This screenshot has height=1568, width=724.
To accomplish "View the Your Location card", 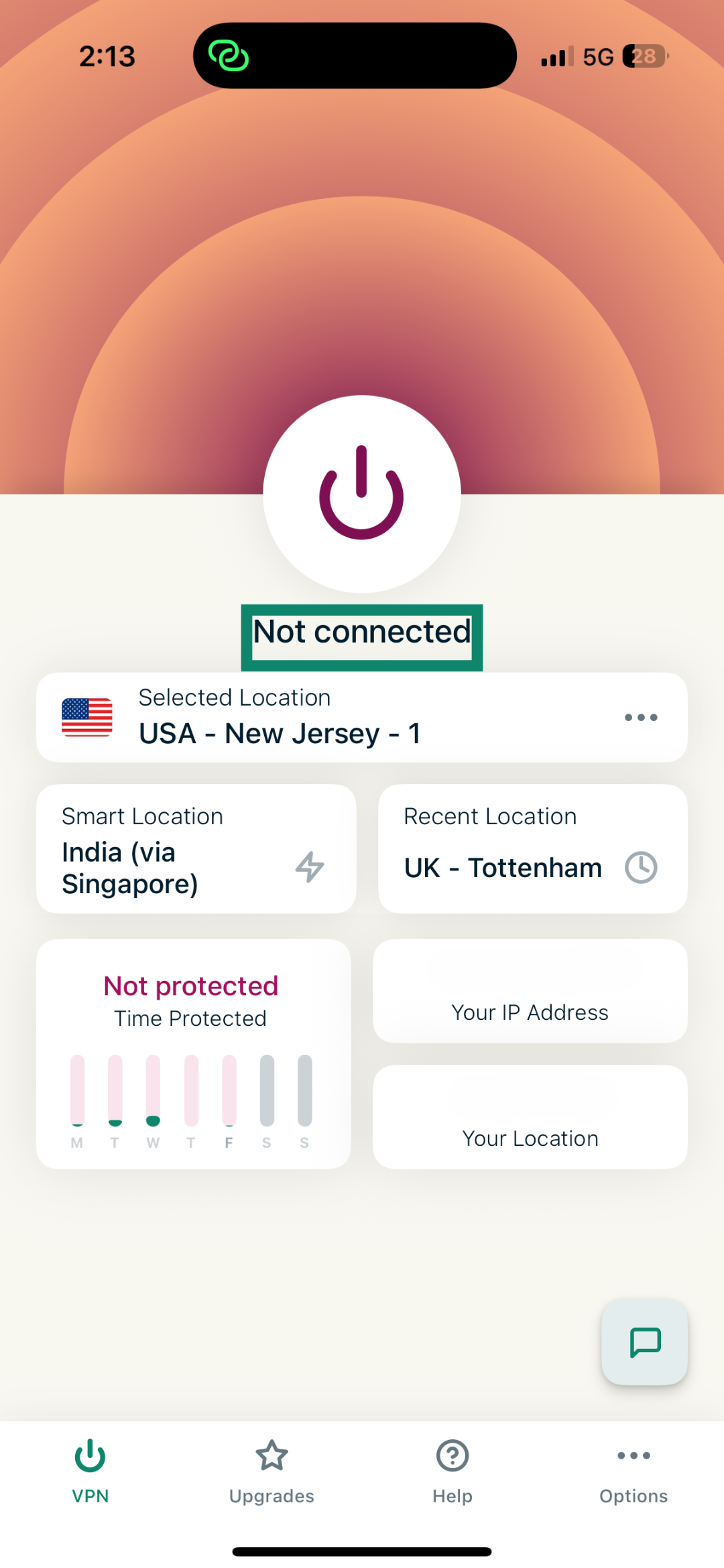I will [x=530, y=1117].
